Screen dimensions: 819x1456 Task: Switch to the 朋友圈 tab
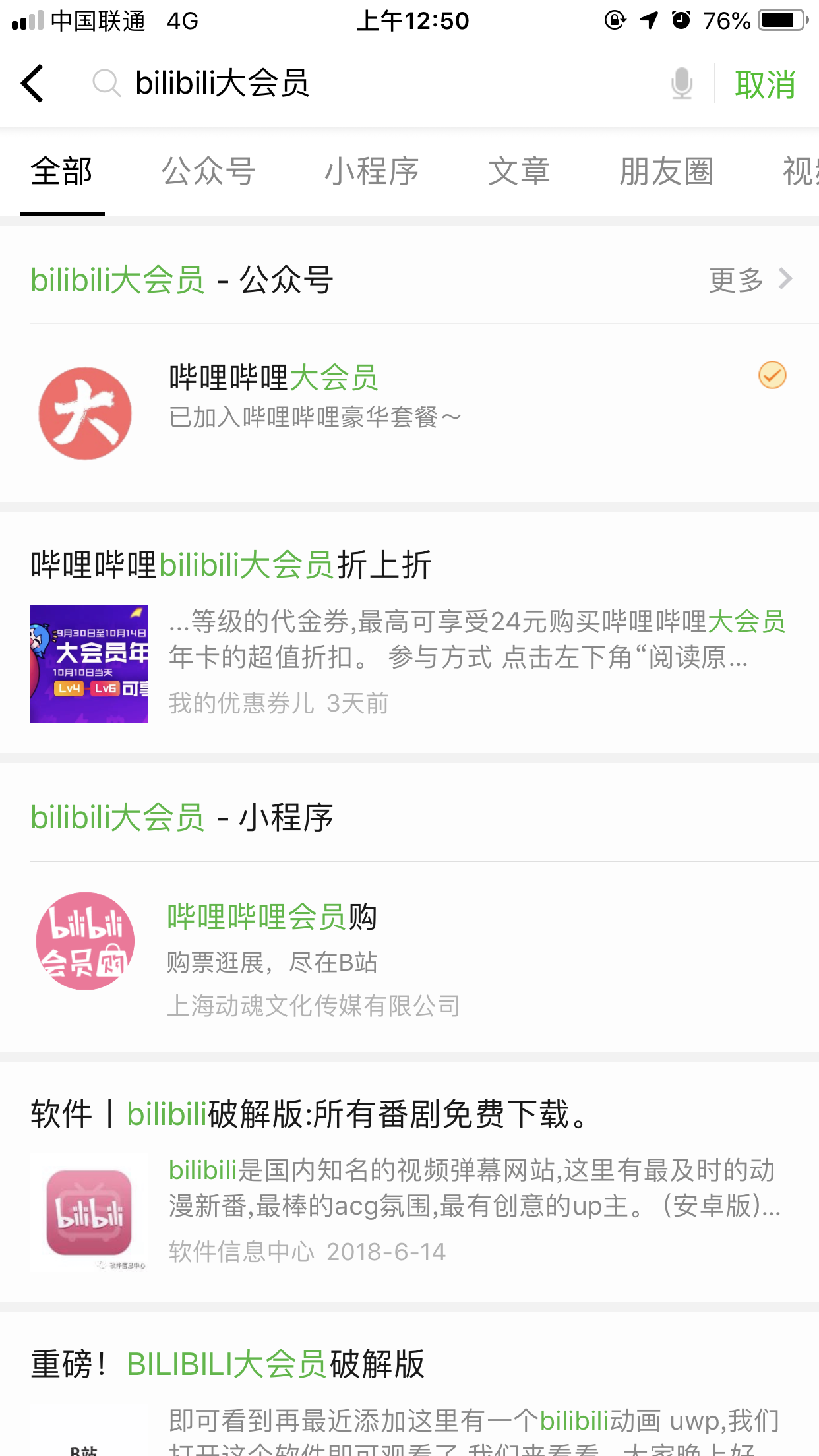point(666,171)
